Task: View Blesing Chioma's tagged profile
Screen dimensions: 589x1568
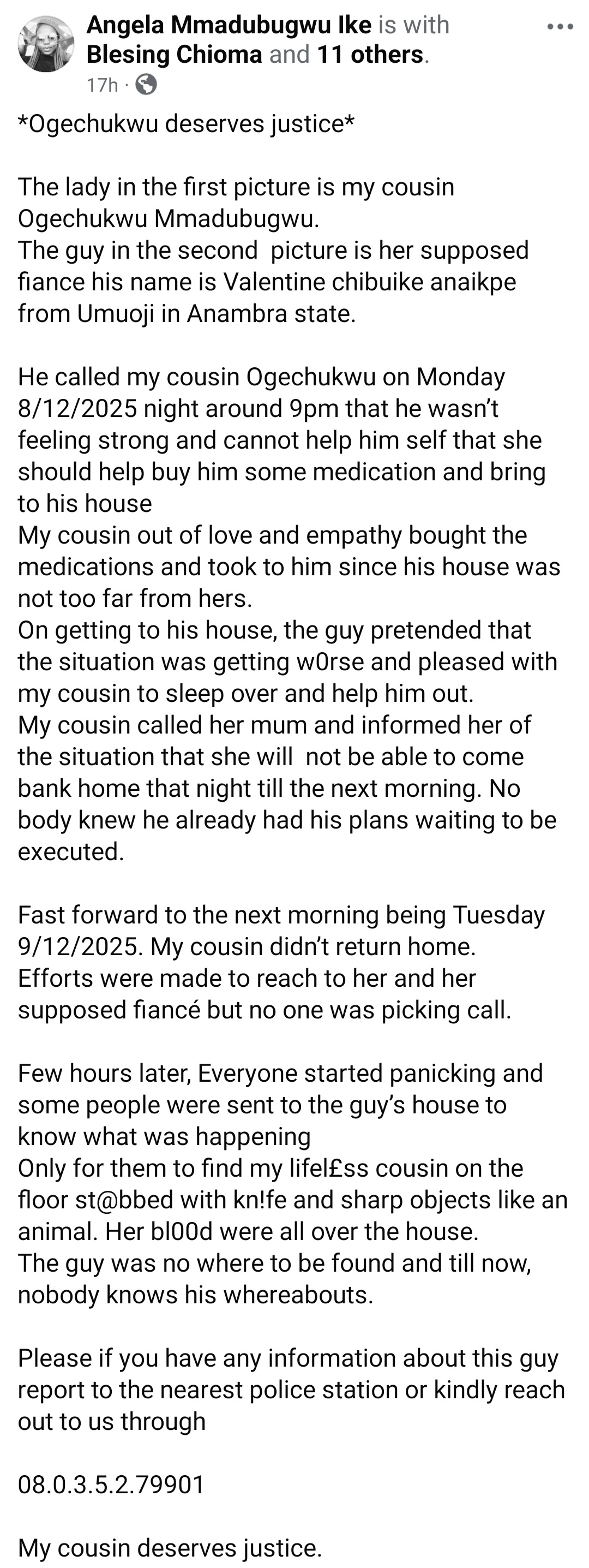Action: click(x=172, y=53)
